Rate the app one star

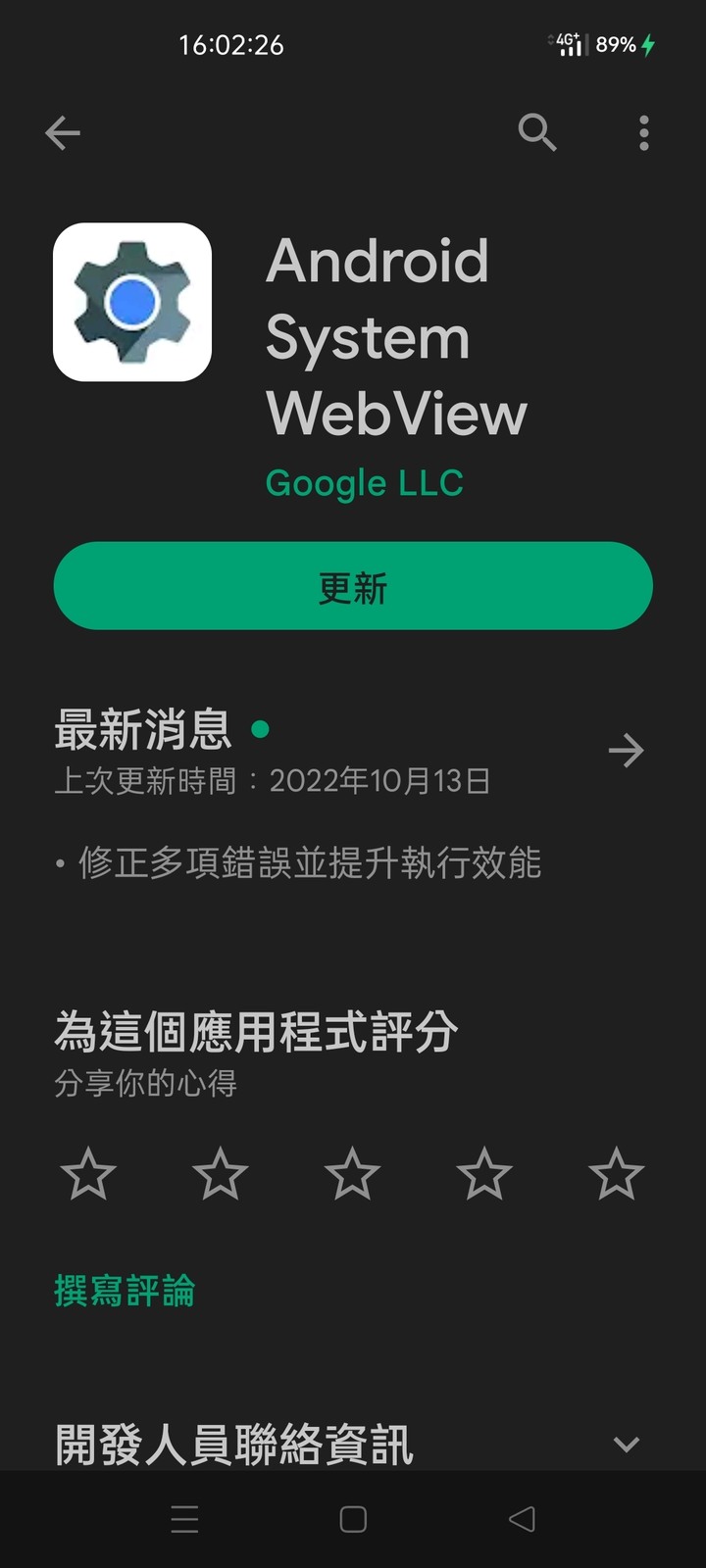(88, 1173)
